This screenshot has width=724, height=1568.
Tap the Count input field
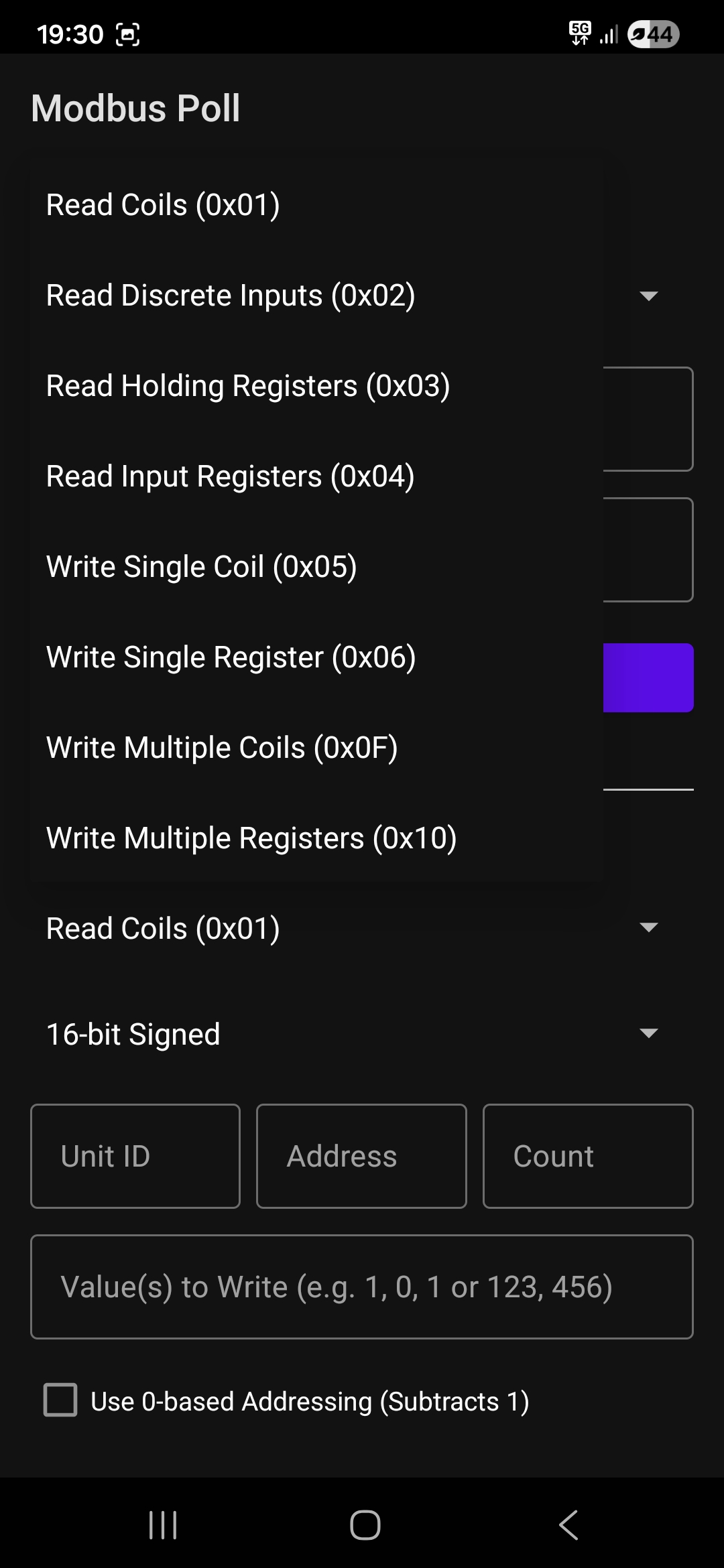pyautogui.click(x=588, y=1156)
